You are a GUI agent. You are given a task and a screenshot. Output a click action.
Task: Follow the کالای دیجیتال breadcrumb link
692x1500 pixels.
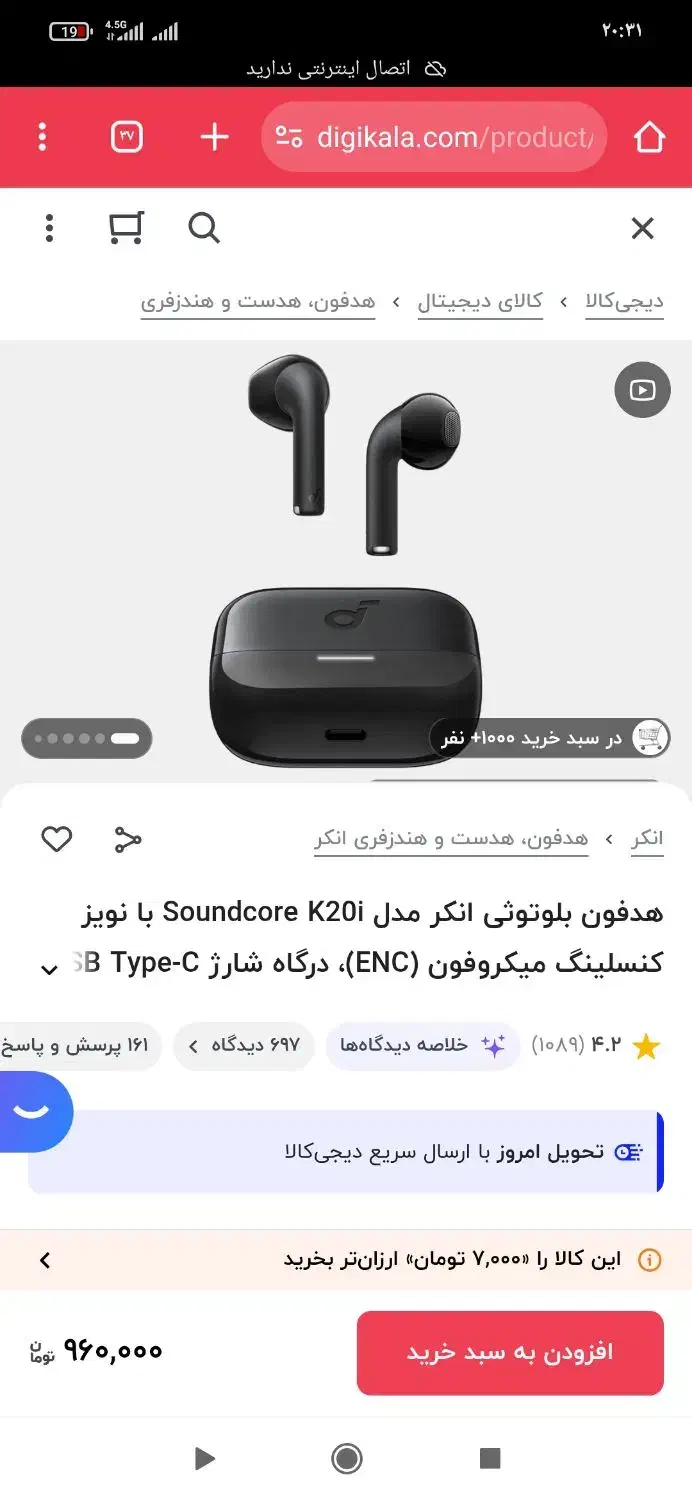pos(480,302)
